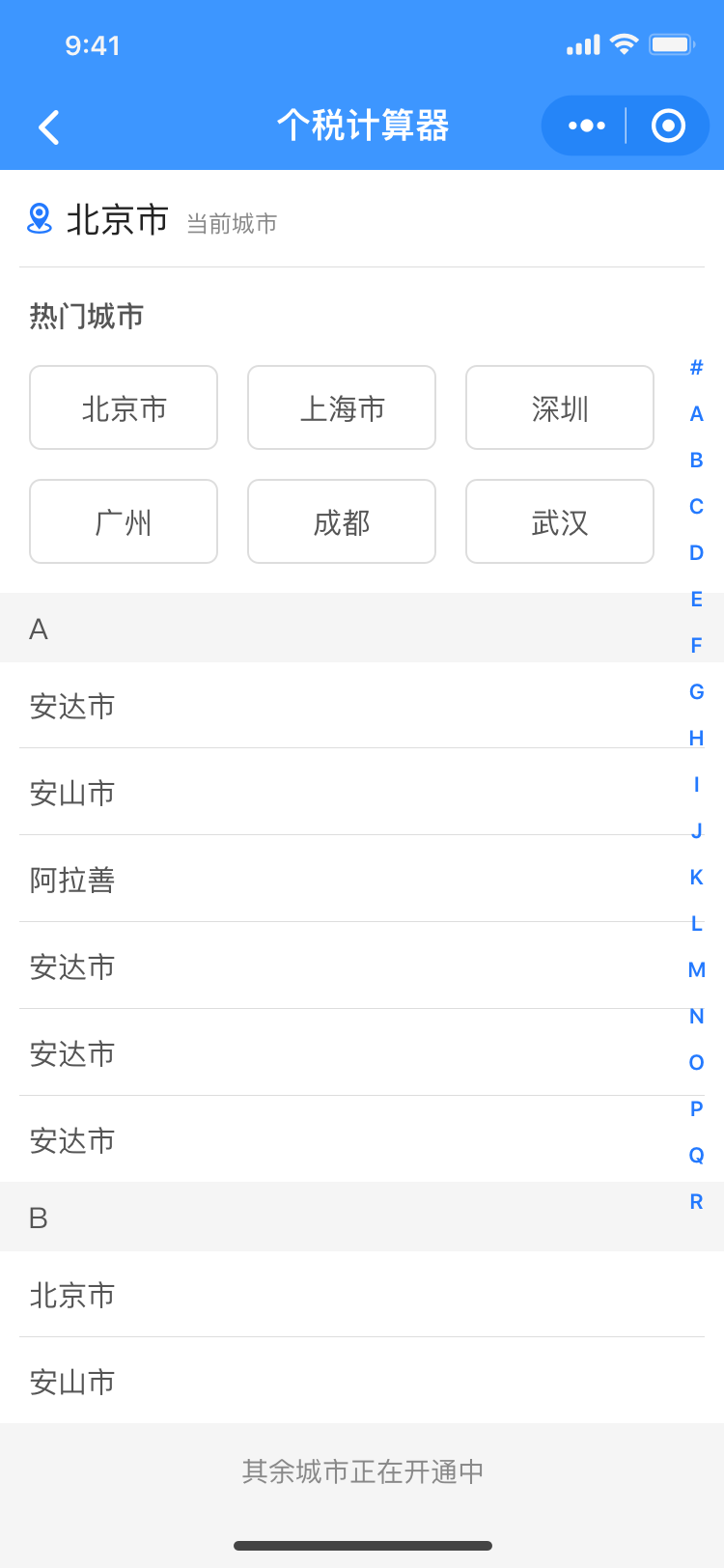Select 北京市 under section B
This screenshot has width=724, height=1568.
tap(362, 1295)
